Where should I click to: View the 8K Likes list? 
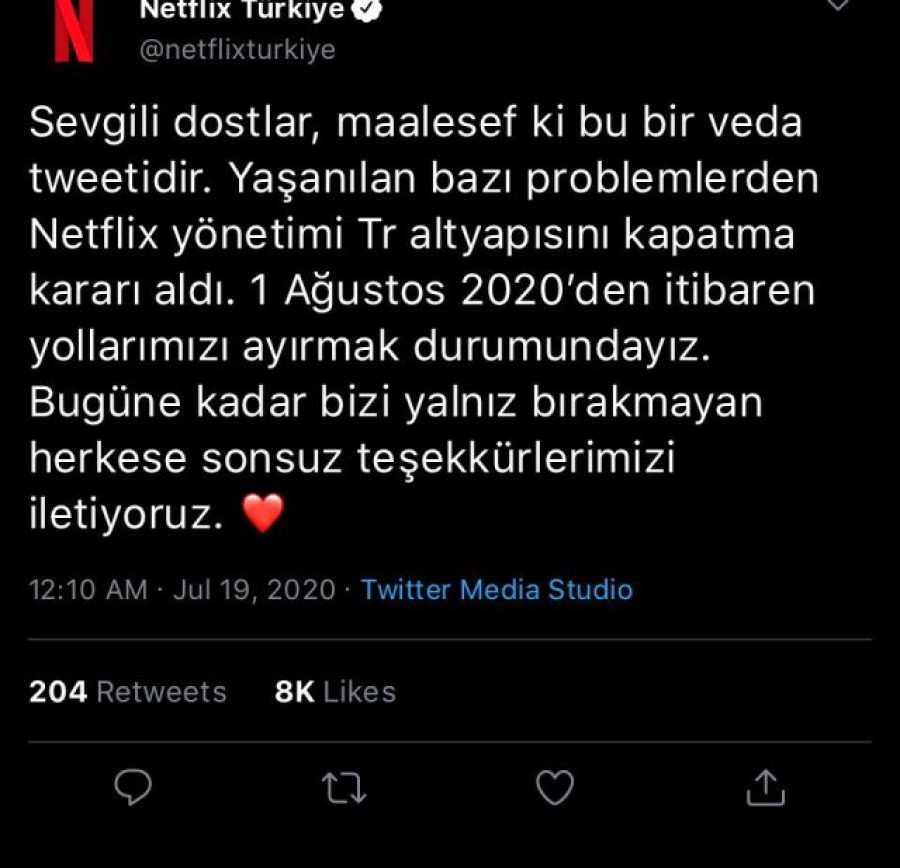point(335,692)
